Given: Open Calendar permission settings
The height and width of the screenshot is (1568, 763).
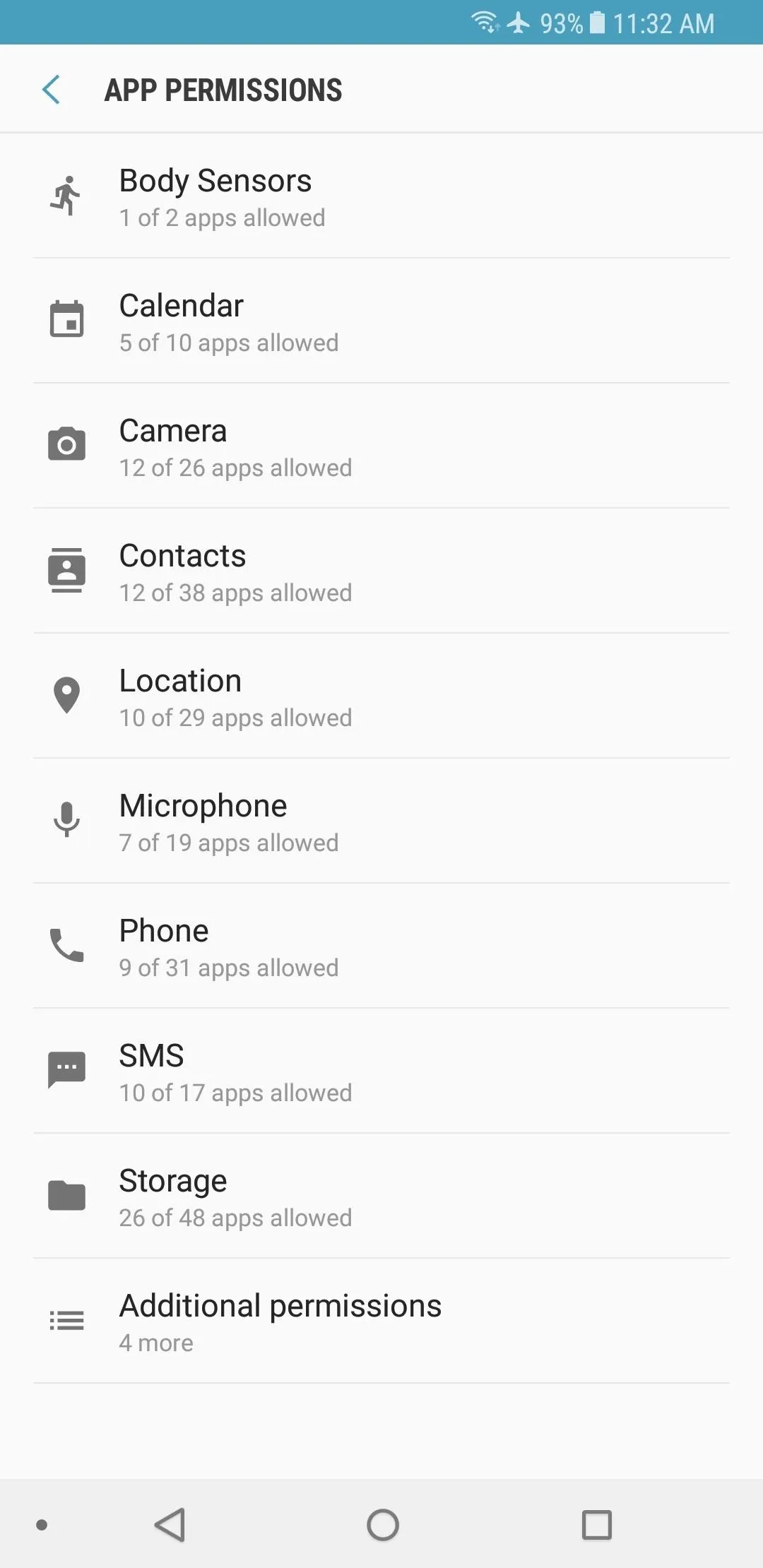Looking at the screenshot, I should coord(381,321).
